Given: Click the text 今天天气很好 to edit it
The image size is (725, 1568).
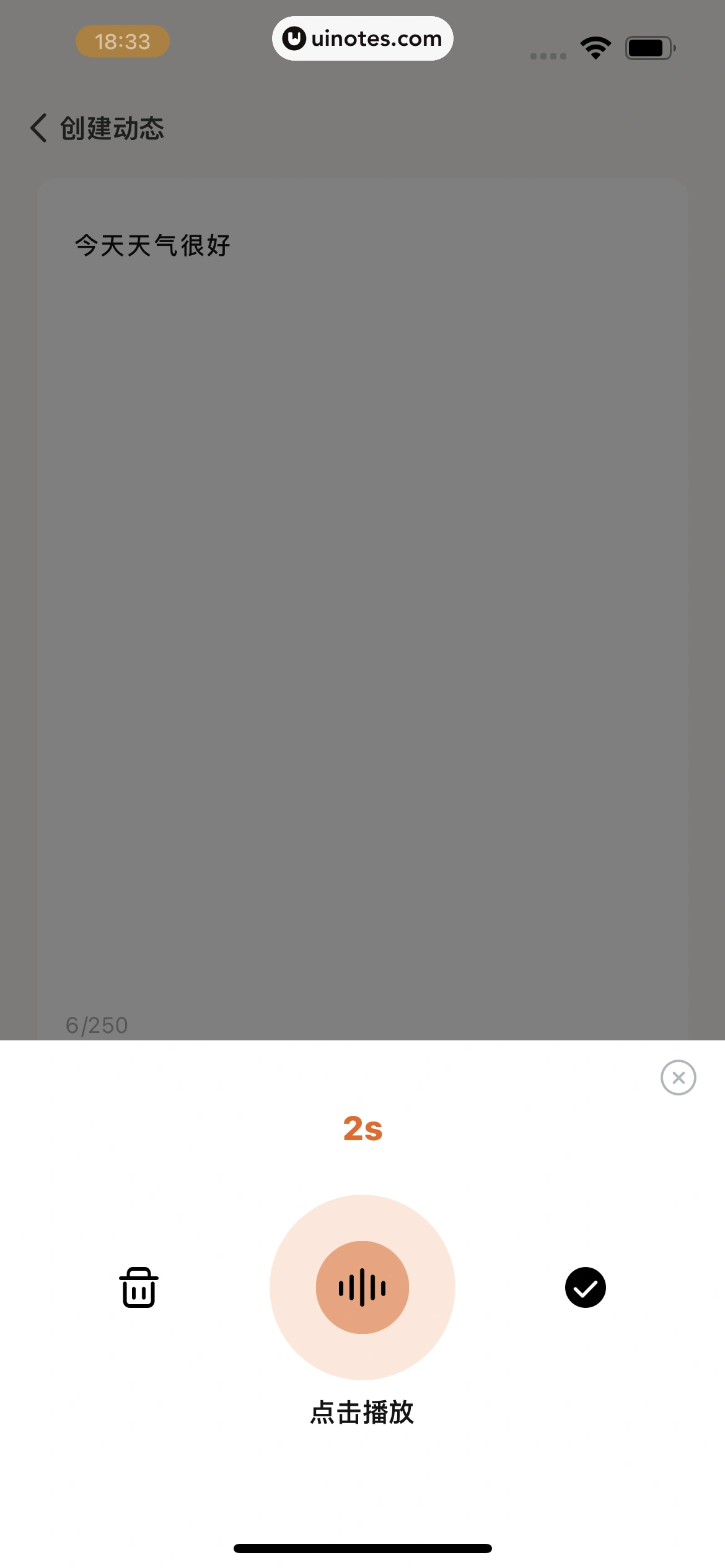Looking at the screenshot, I should coord(151,245).
